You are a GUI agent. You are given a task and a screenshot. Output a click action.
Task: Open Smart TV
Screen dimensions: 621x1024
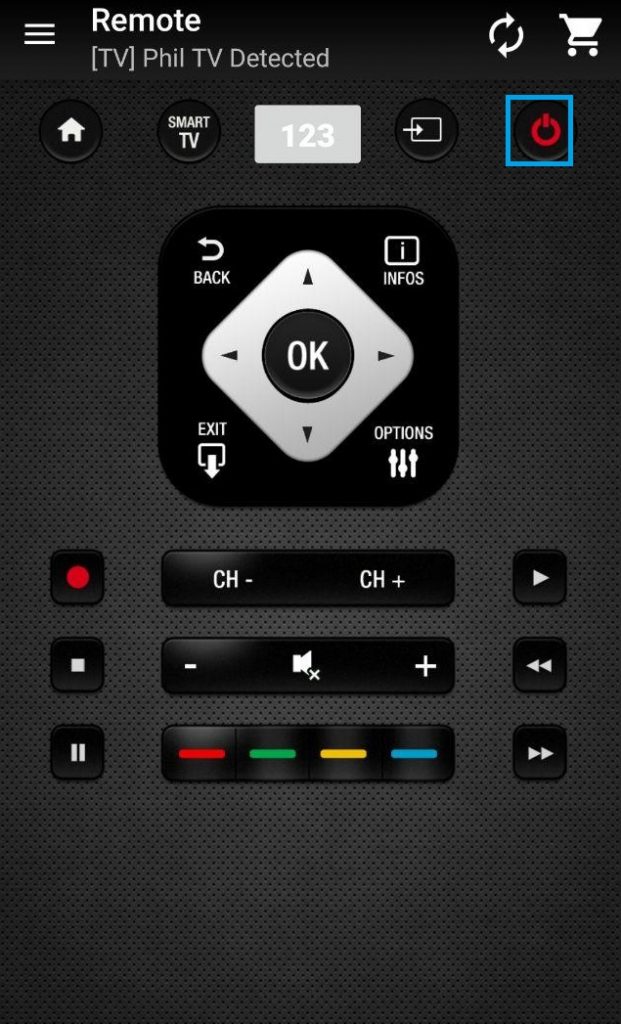[189, 132]
